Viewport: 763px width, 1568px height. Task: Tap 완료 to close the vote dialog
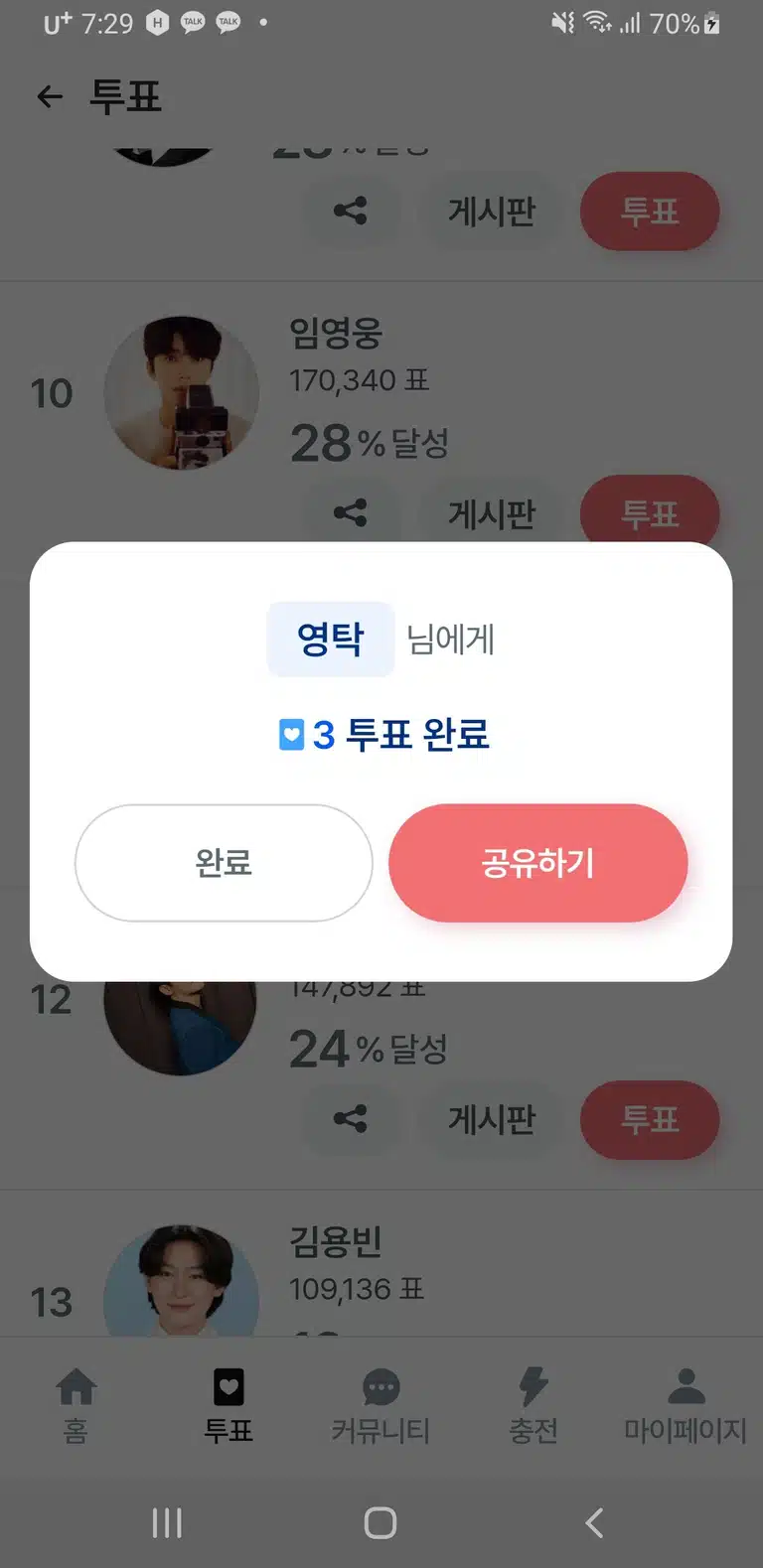coord(224,862)
